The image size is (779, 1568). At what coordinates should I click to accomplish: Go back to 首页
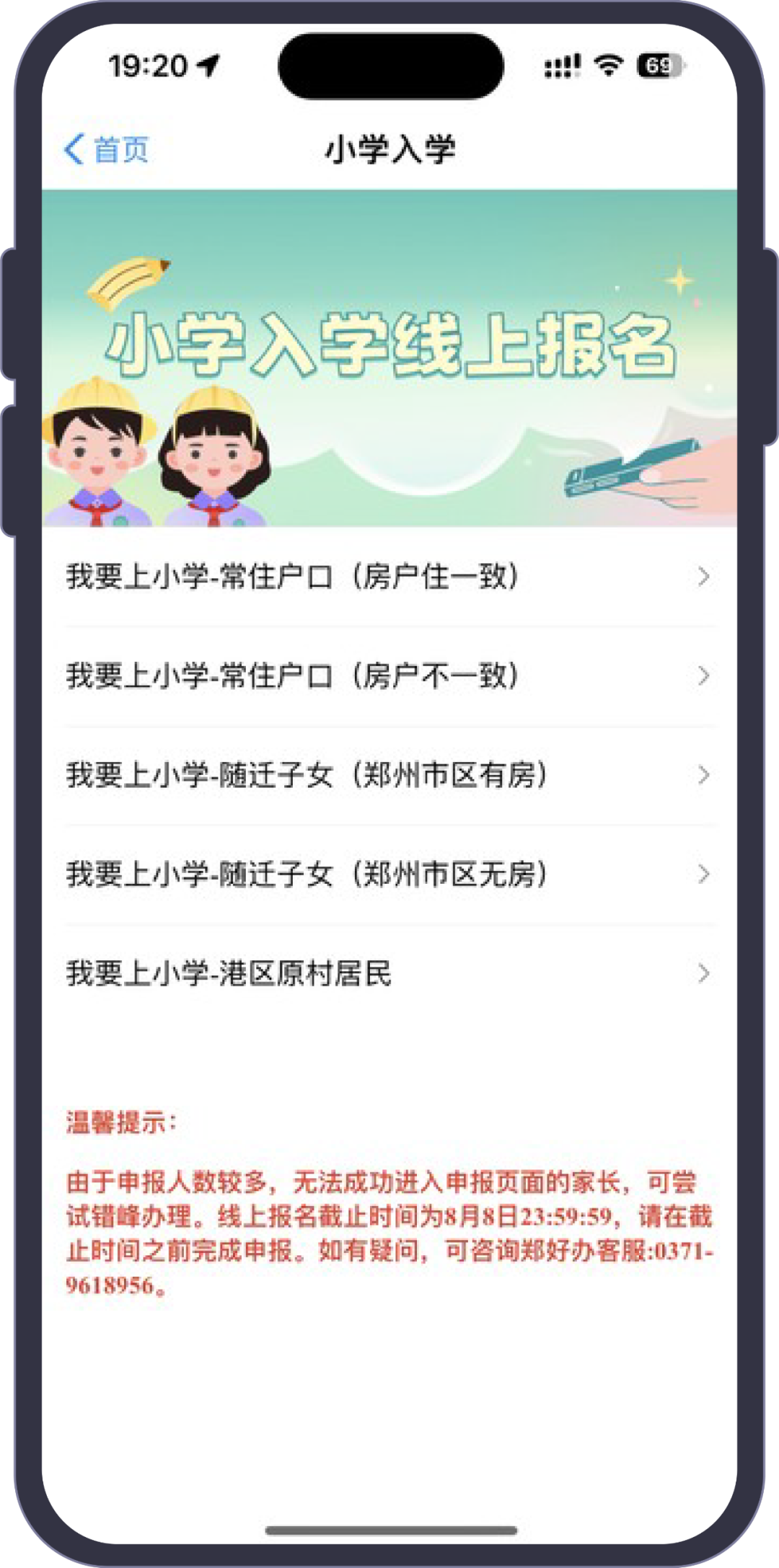tap(107, 149)
